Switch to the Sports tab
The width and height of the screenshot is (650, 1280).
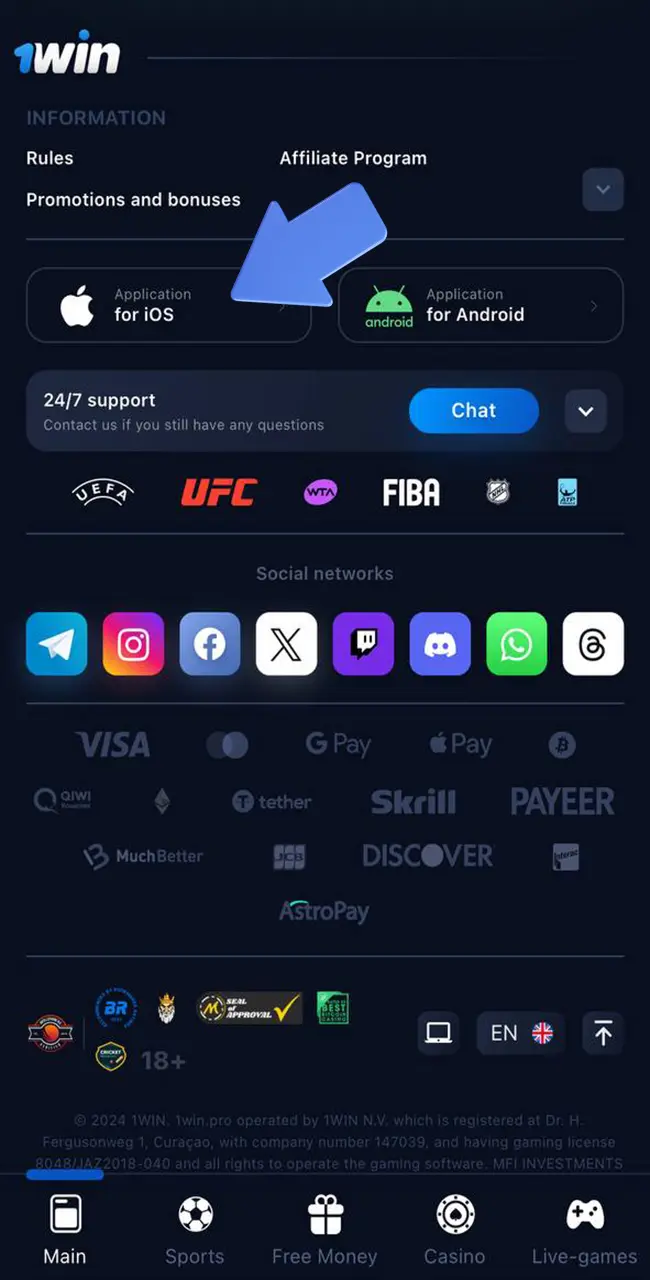[x=196, y=1232]
